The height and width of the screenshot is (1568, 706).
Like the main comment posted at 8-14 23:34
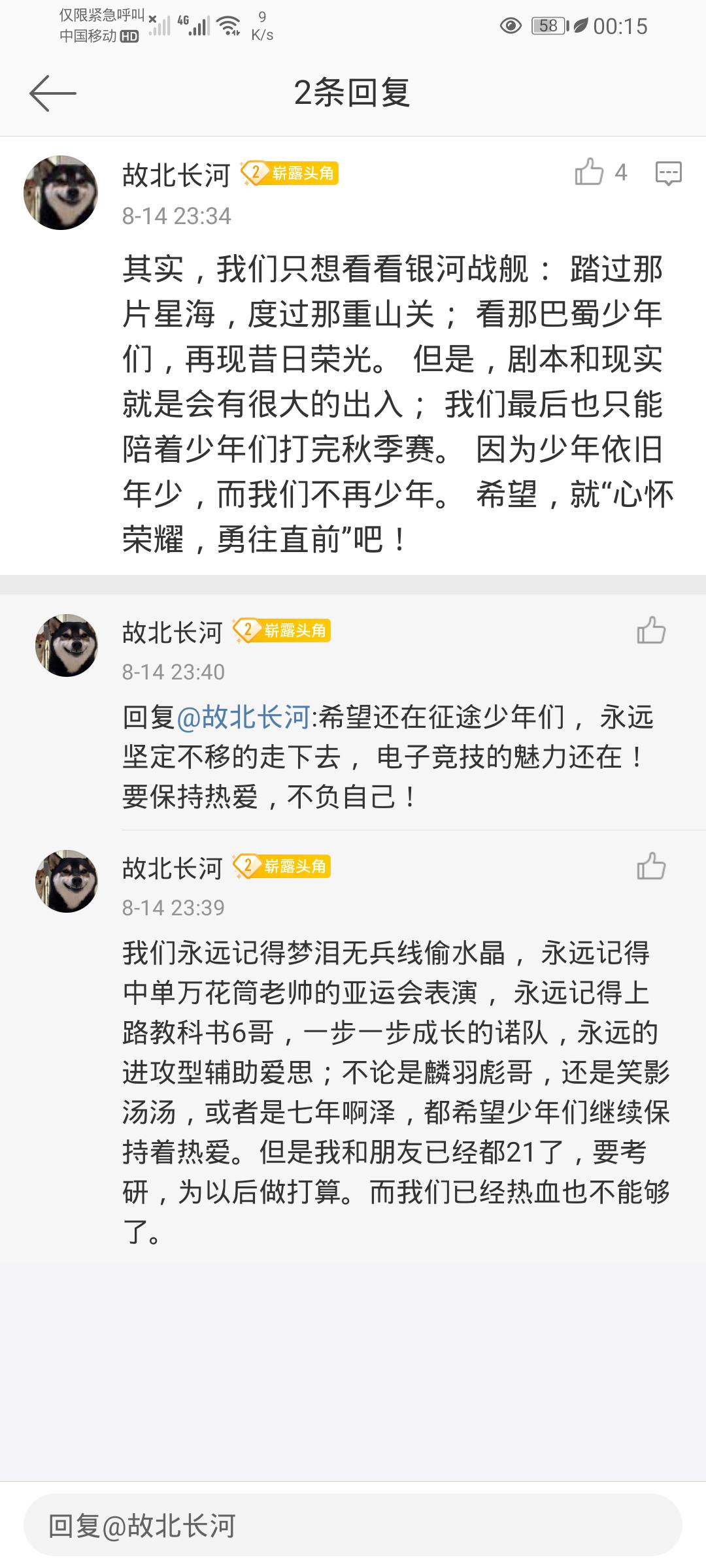pyautogui.click(x=589, y=172)
